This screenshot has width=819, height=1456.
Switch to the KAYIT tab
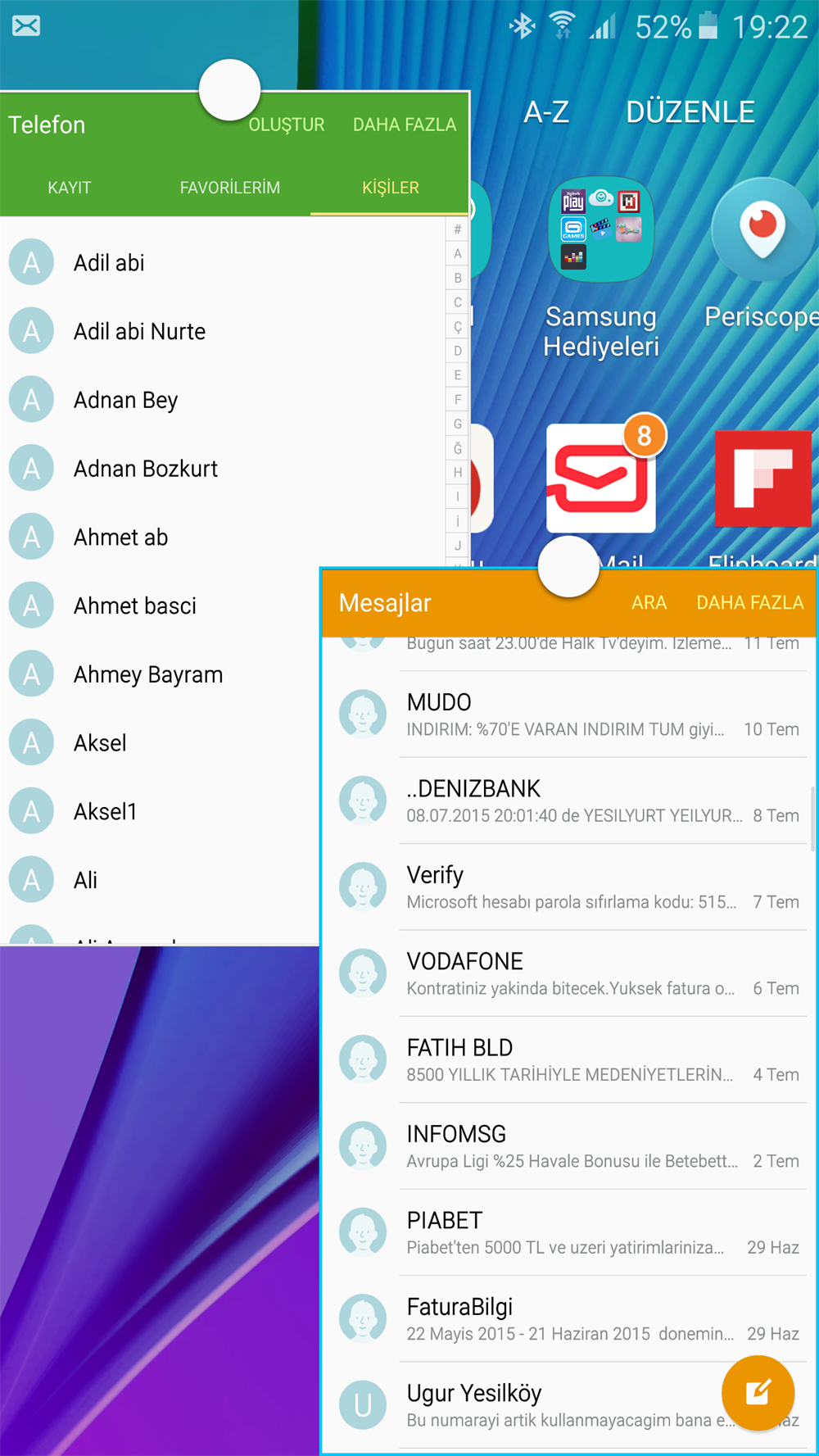[x=69, y=188]
